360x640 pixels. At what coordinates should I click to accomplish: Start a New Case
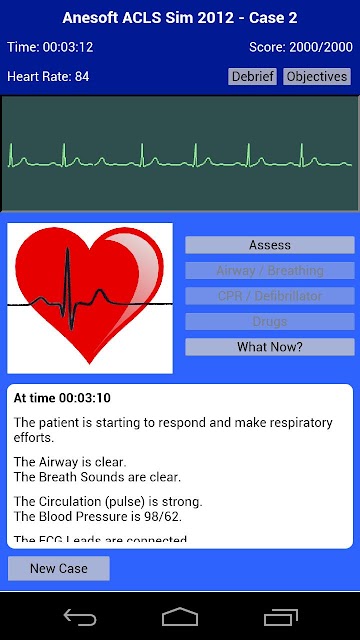(59, 568)
